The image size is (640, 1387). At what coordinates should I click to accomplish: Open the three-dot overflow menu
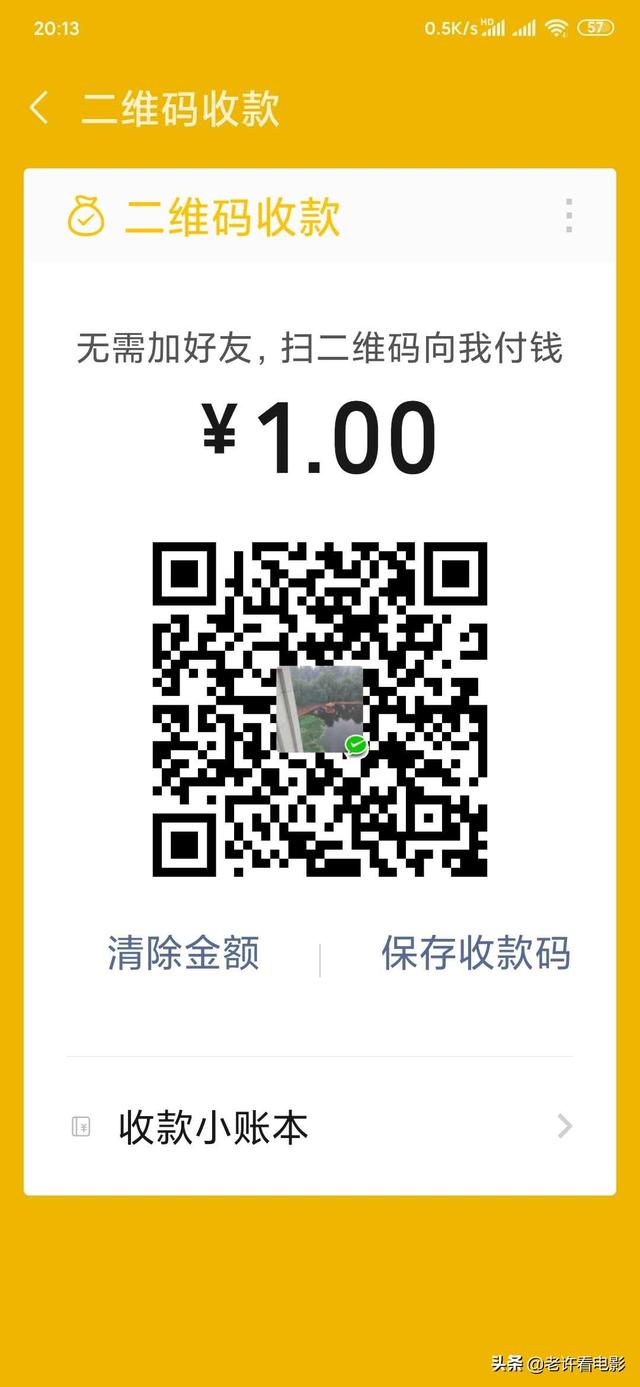(568, 216)
